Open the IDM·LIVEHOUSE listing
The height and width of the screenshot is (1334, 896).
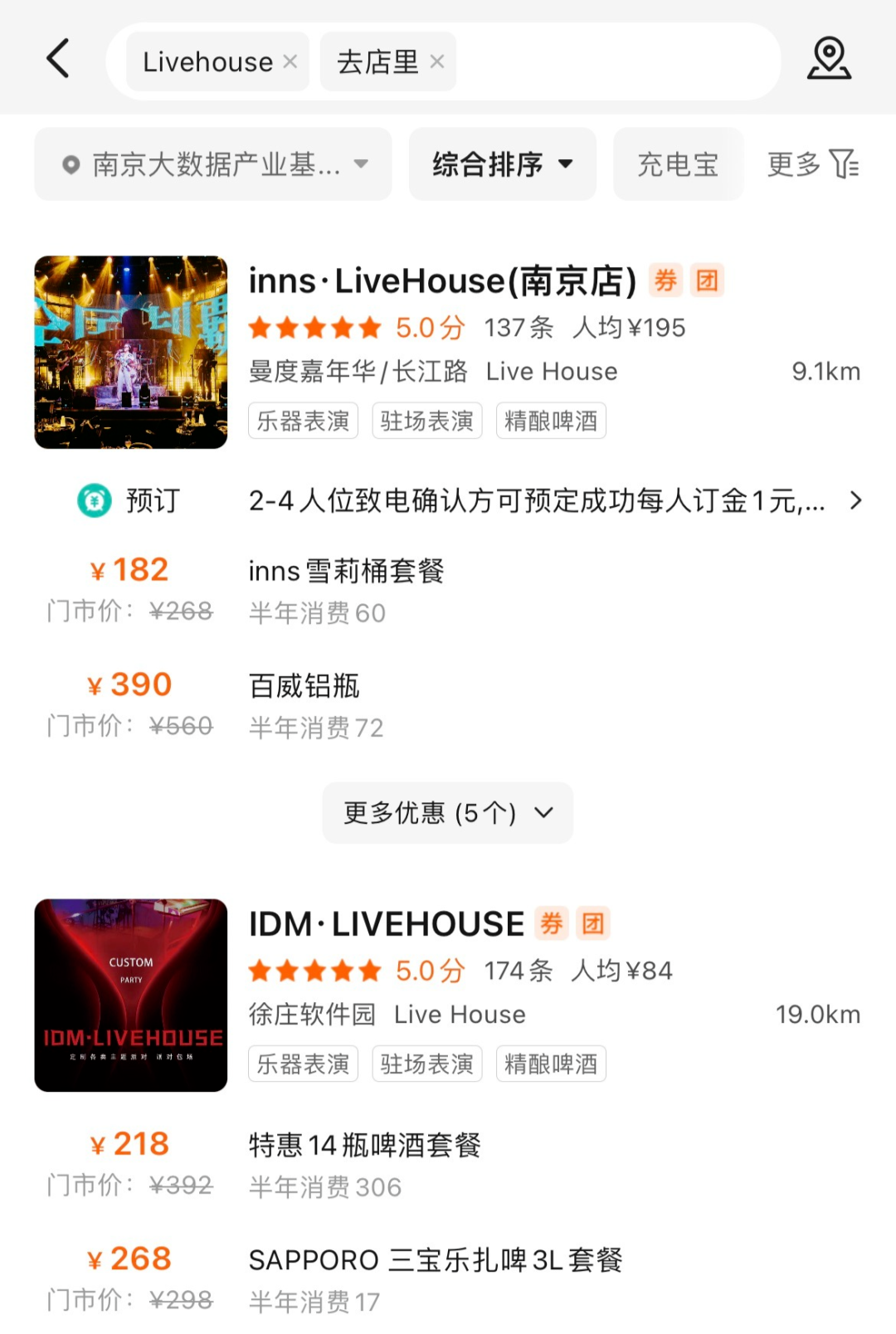coord(387,924)
